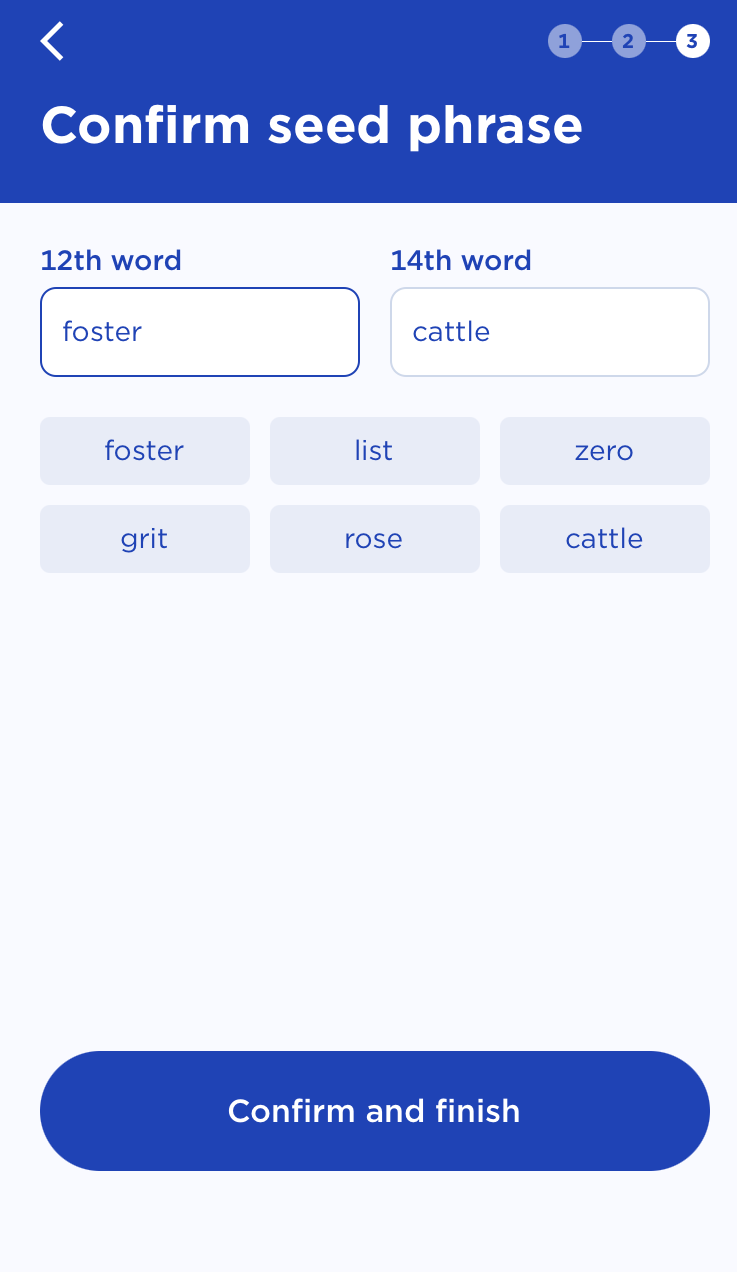
Task: Pick the zero word chip
Action: point(604,451)
